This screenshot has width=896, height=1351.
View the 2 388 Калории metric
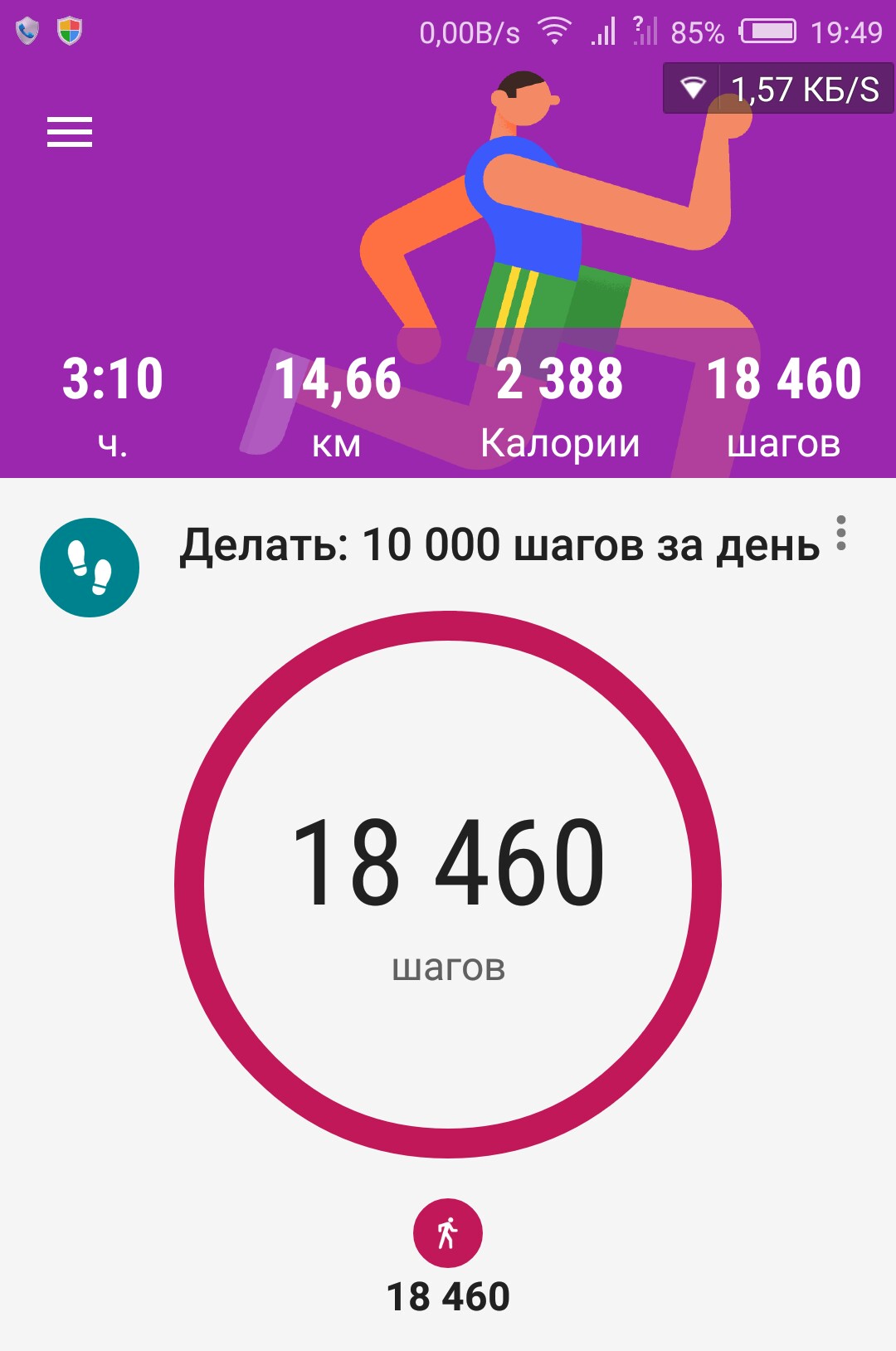560,405
